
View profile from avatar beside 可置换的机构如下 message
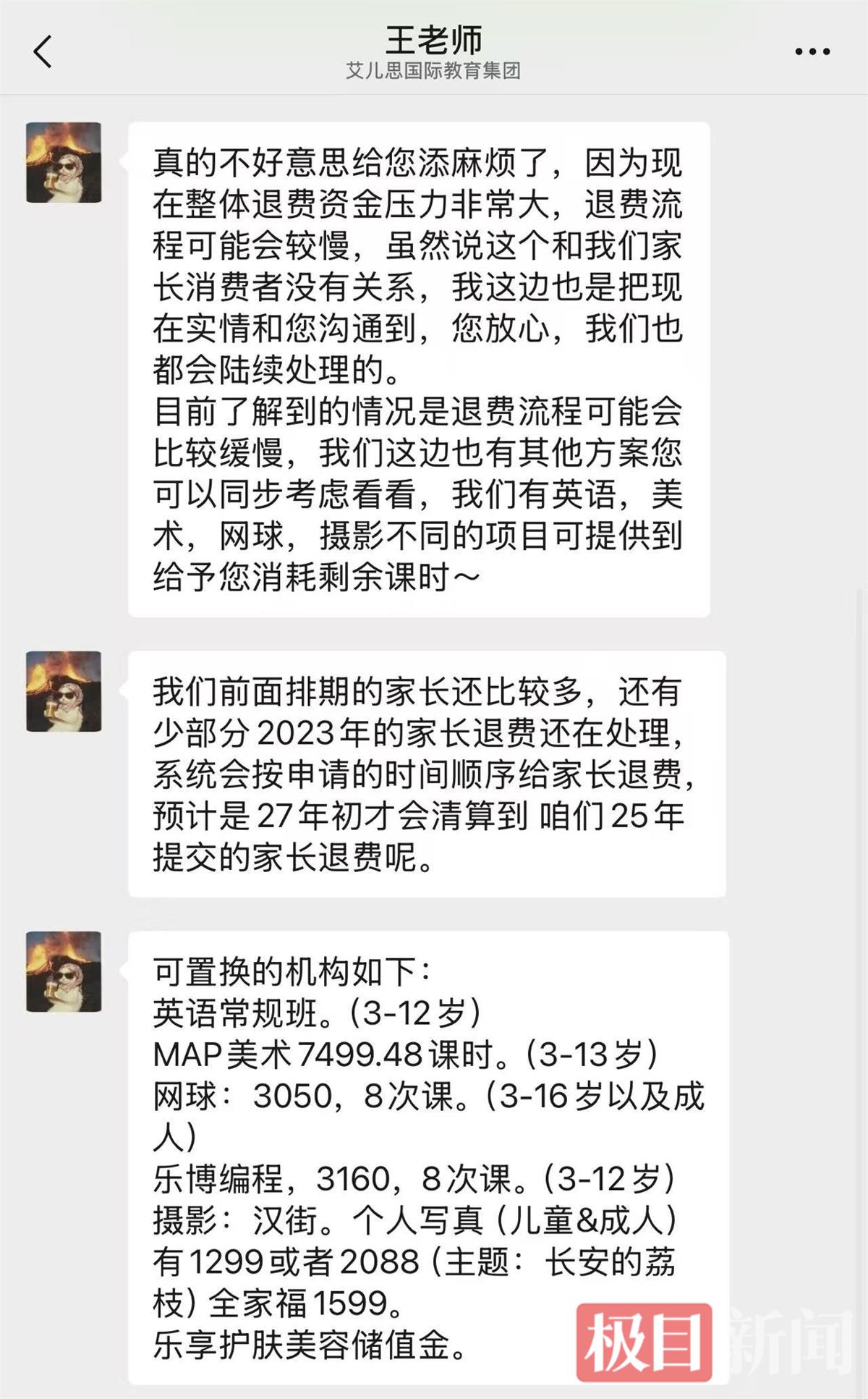[x=64, y=971]
